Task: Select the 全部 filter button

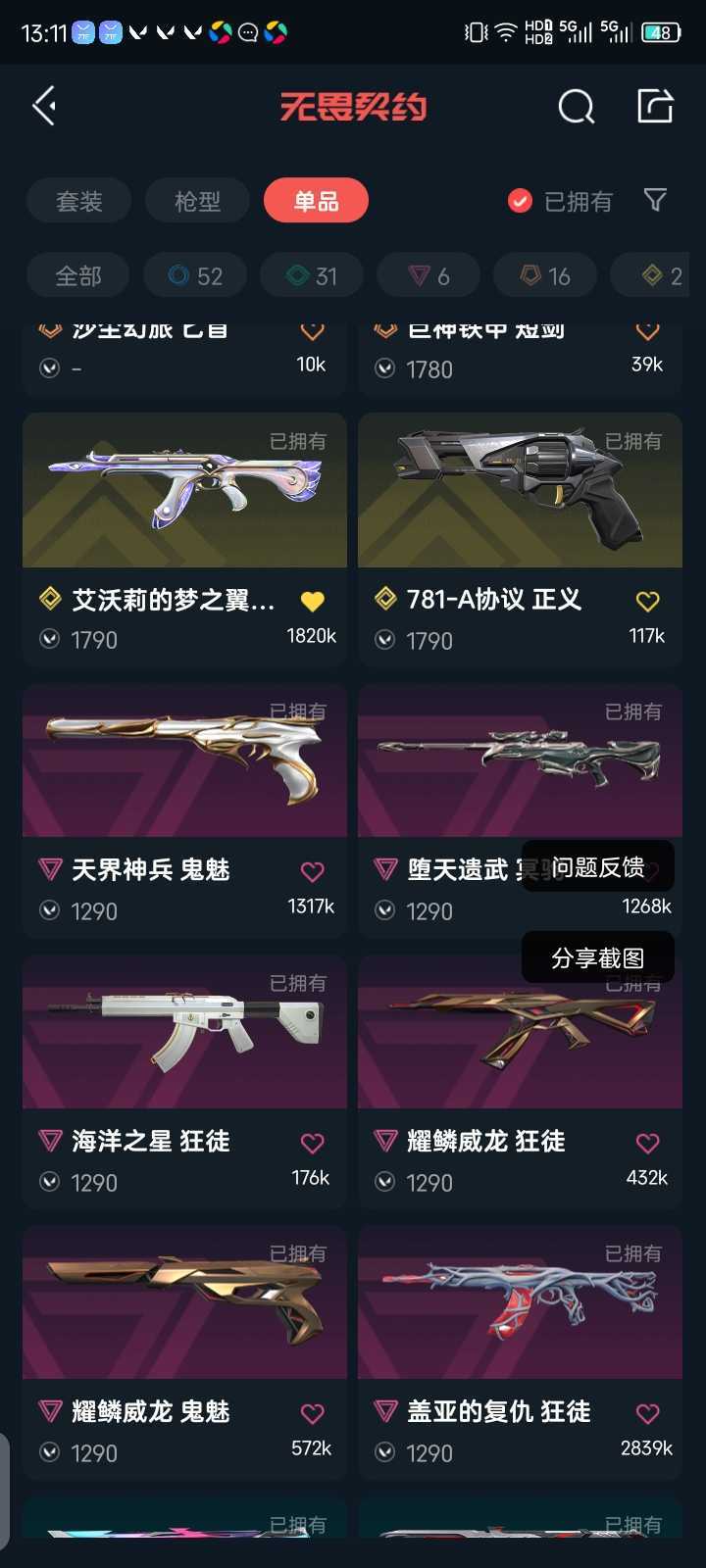Action: (x=77, y=275)
